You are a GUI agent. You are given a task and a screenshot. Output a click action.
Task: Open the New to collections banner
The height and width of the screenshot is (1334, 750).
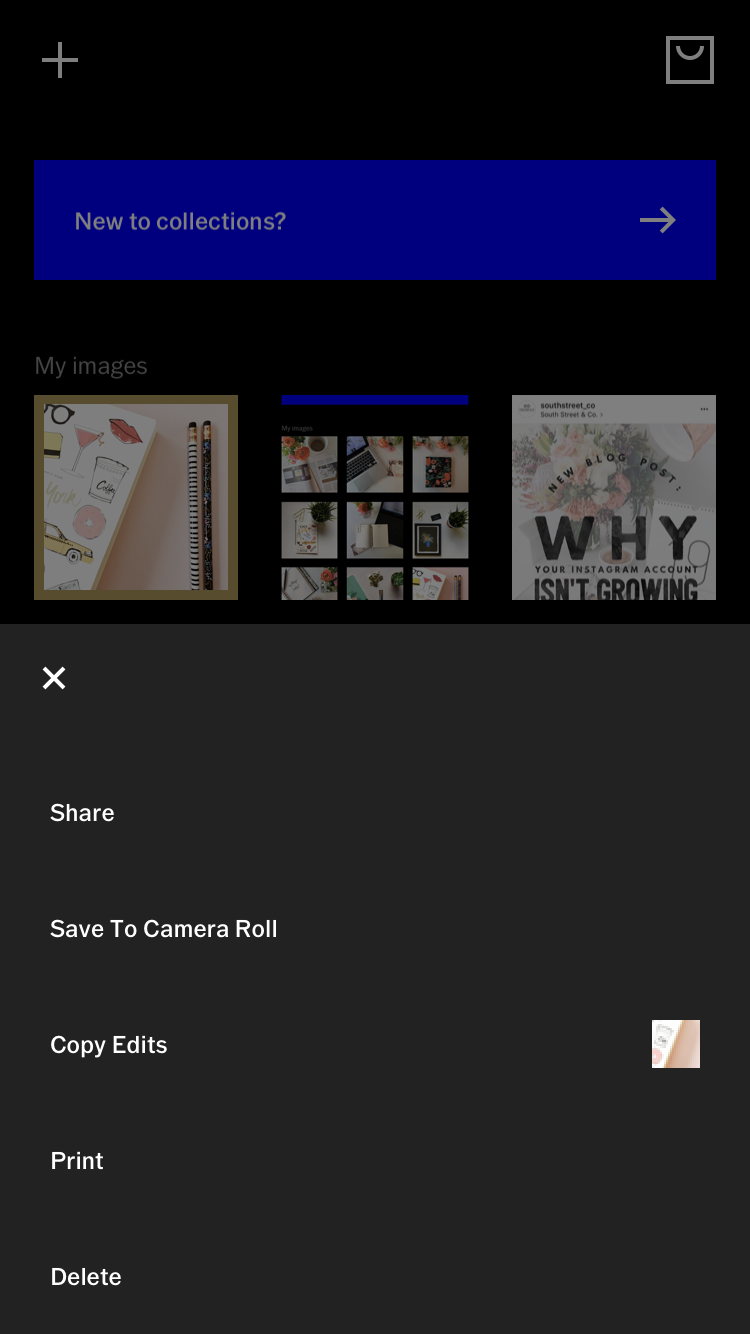coord(375,220)
